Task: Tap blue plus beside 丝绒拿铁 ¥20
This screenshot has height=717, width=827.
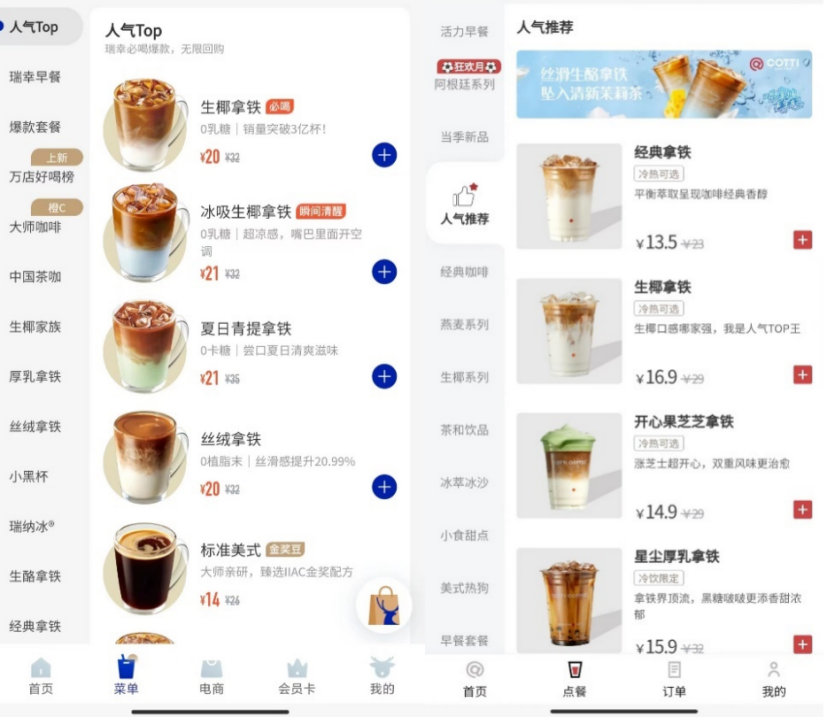Action: click(384, 487)
